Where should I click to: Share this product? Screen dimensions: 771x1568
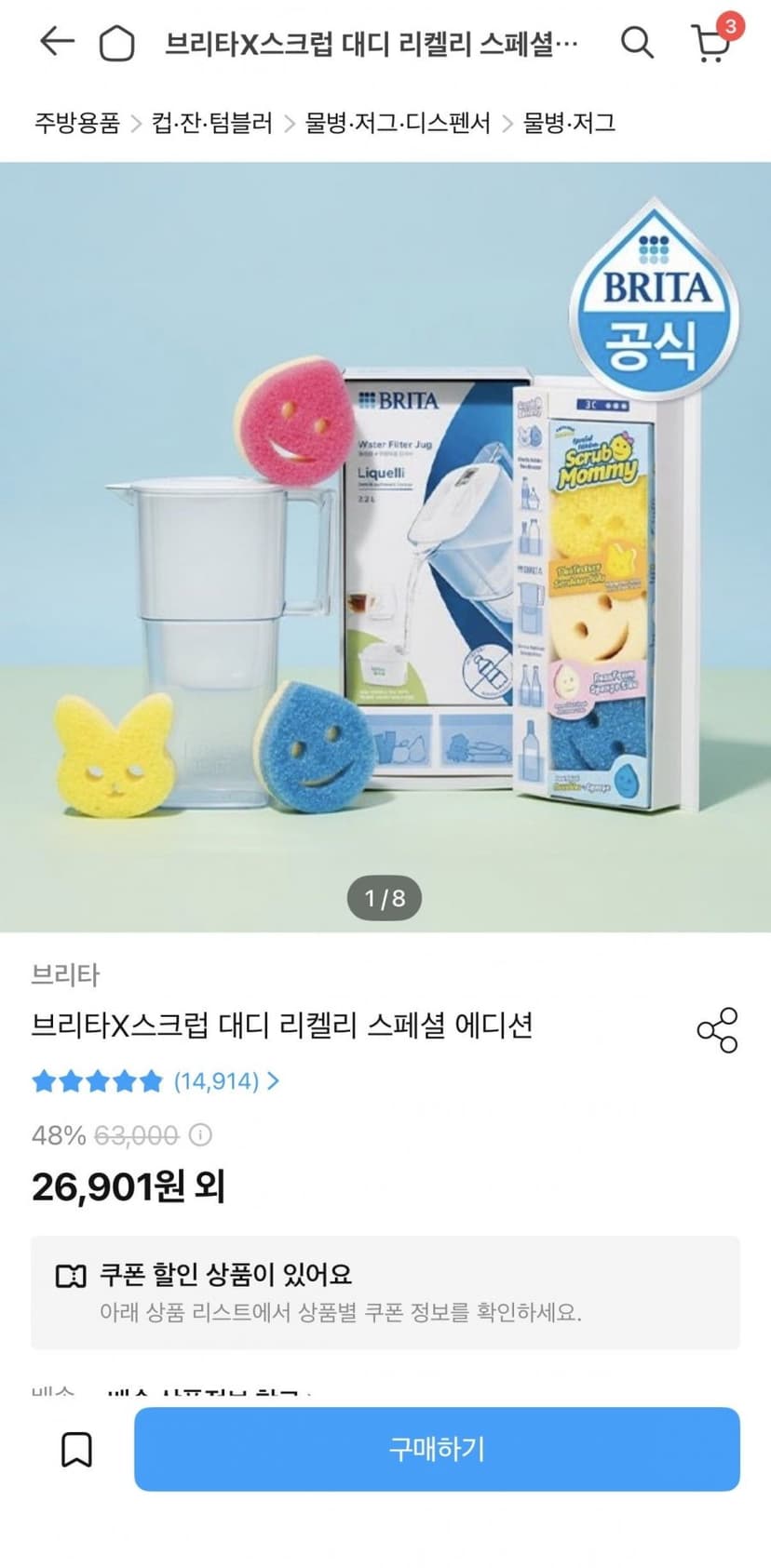coord(717,1029)
